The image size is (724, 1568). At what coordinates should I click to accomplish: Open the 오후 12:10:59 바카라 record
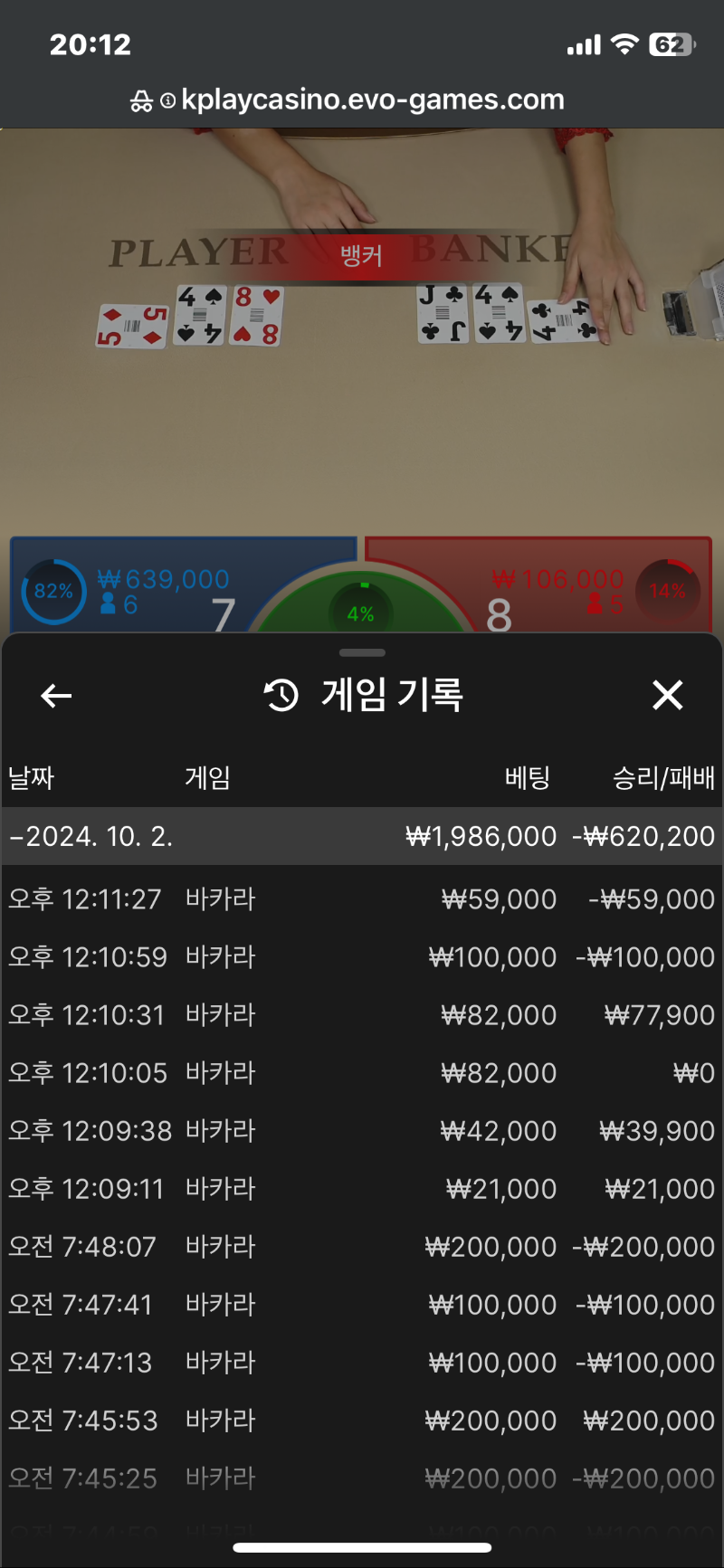coord(362,957)
